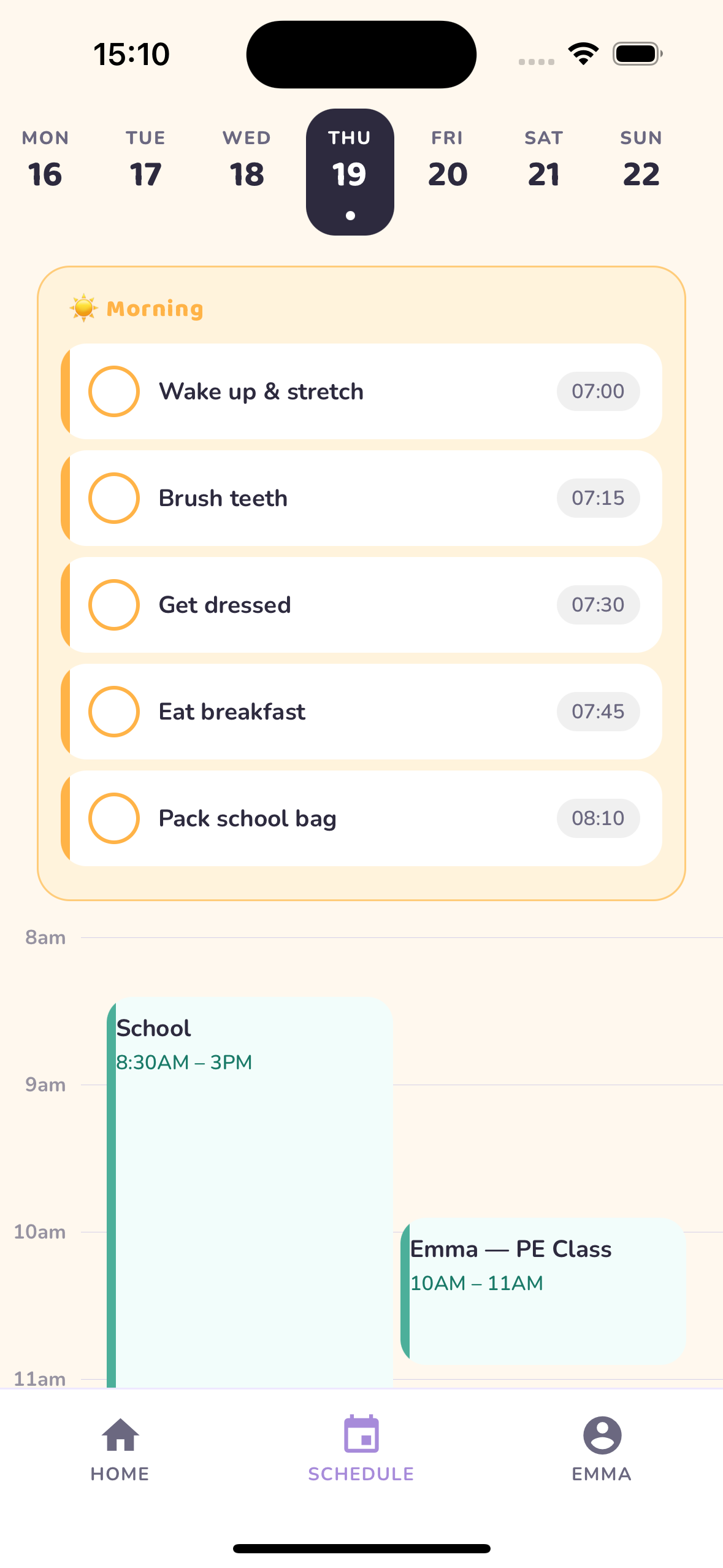Tap the Wi-Fi icon in the status bar
This screenshot has width=723, height=1568.
pos(581,53)
